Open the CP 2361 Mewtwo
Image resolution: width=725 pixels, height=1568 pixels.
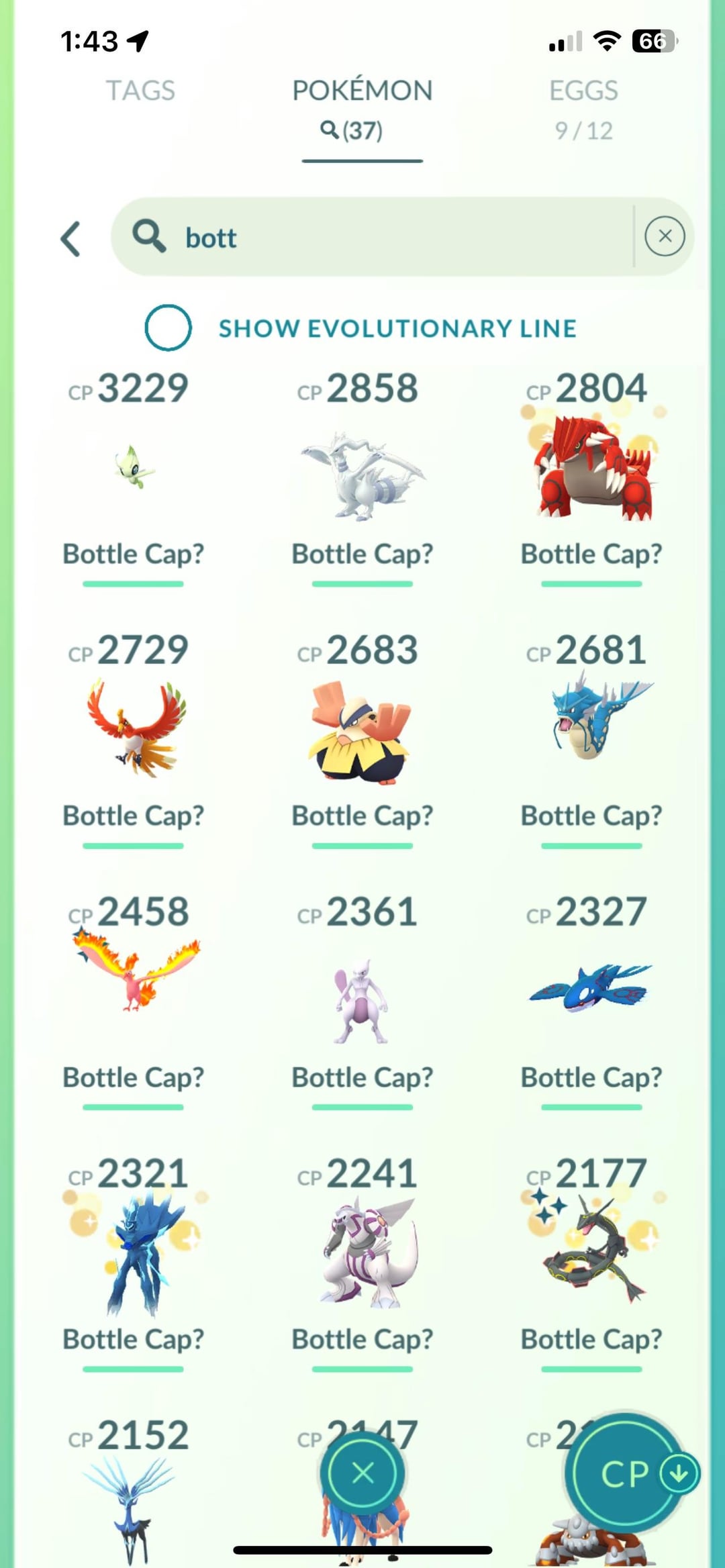362,1001
